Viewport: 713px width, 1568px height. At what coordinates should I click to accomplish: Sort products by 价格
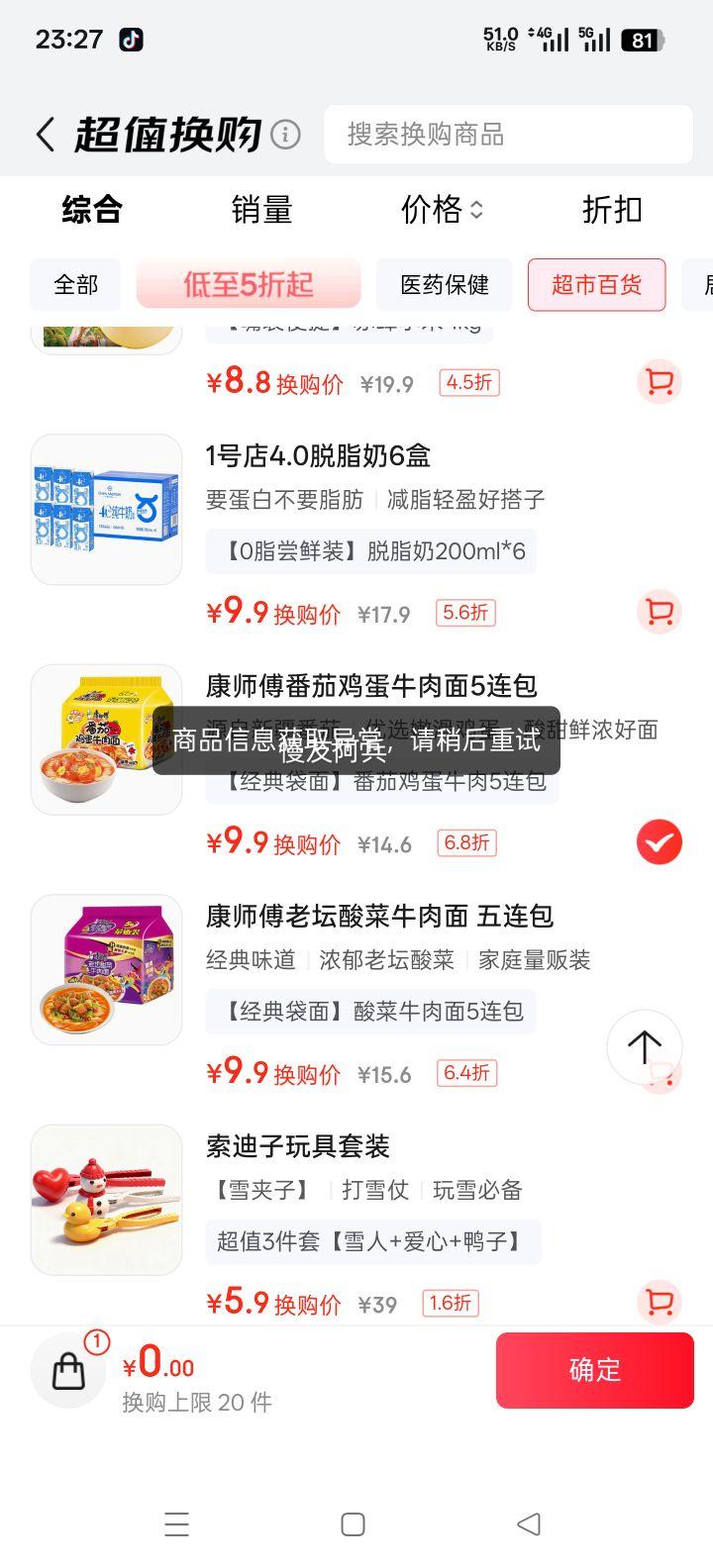441,210
